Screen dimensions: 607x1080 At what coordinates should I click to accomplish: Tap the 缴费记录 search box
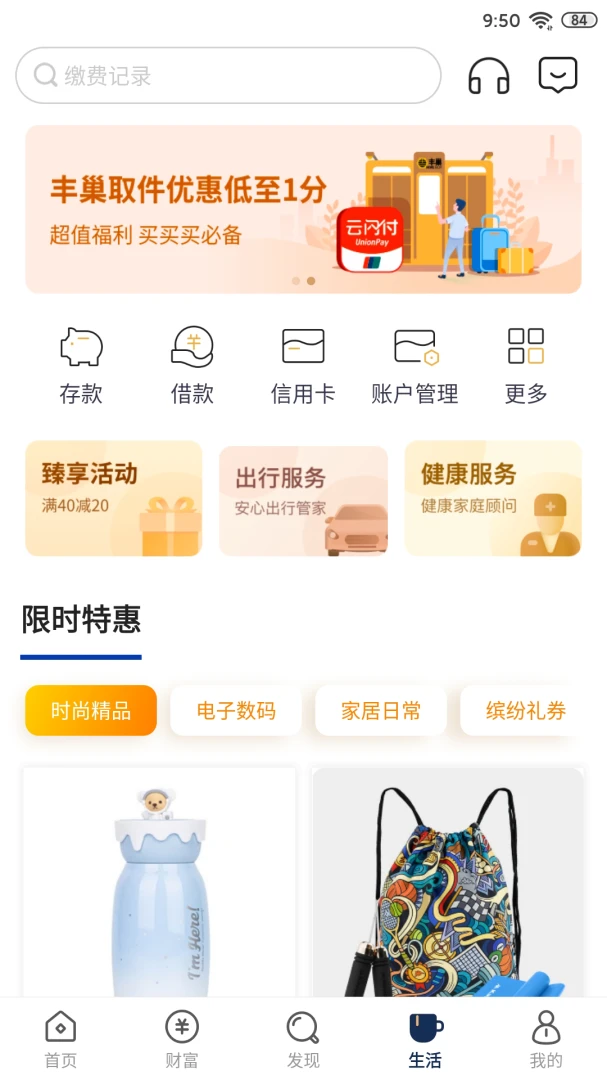228,76
